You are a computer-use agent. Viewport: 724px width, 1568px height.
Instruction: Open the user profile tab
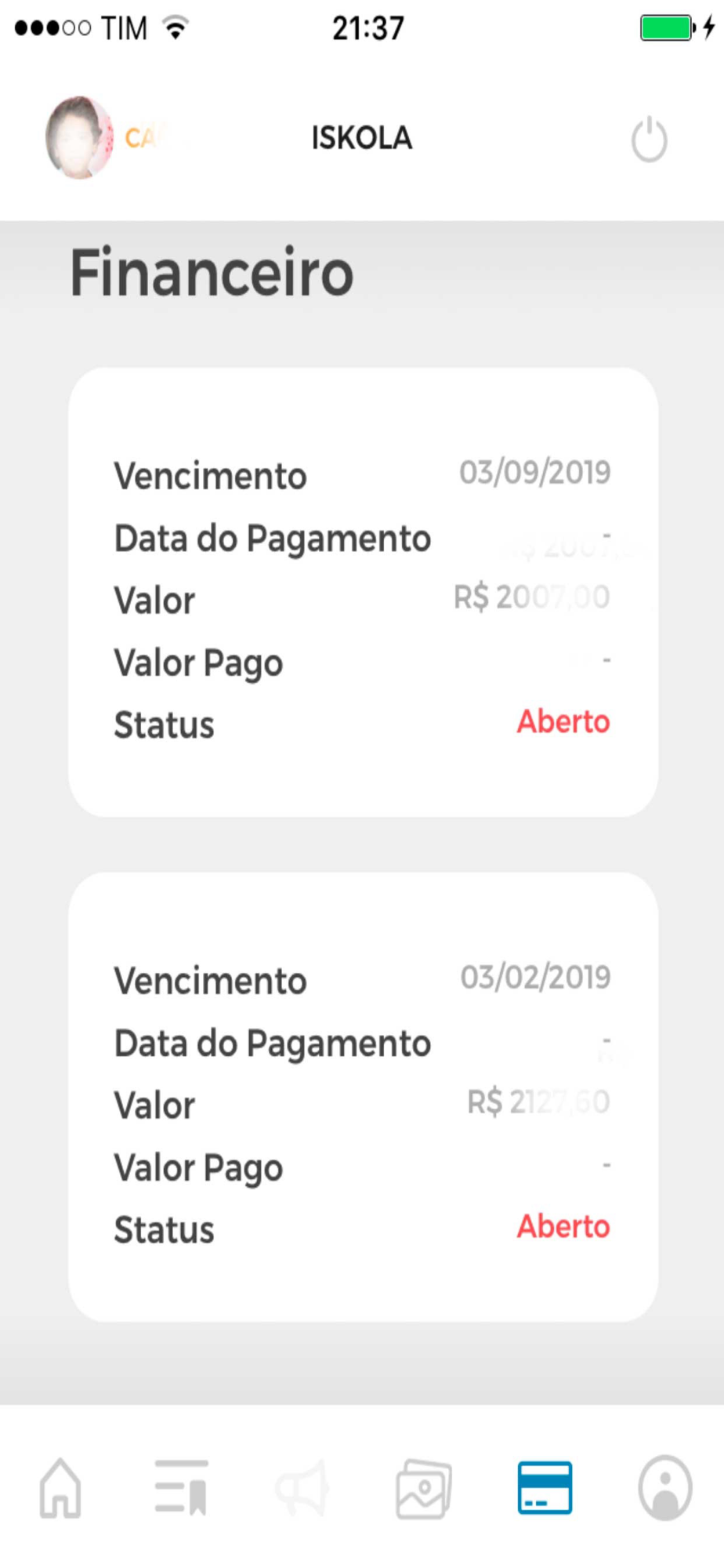coord(665,1487)
